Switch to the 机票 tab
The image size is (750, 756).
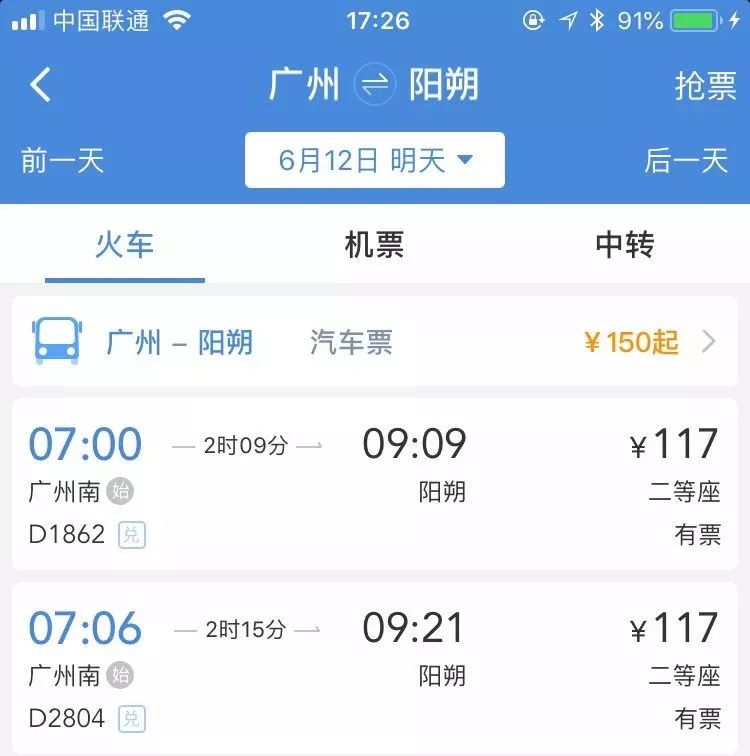coord(377,243)
